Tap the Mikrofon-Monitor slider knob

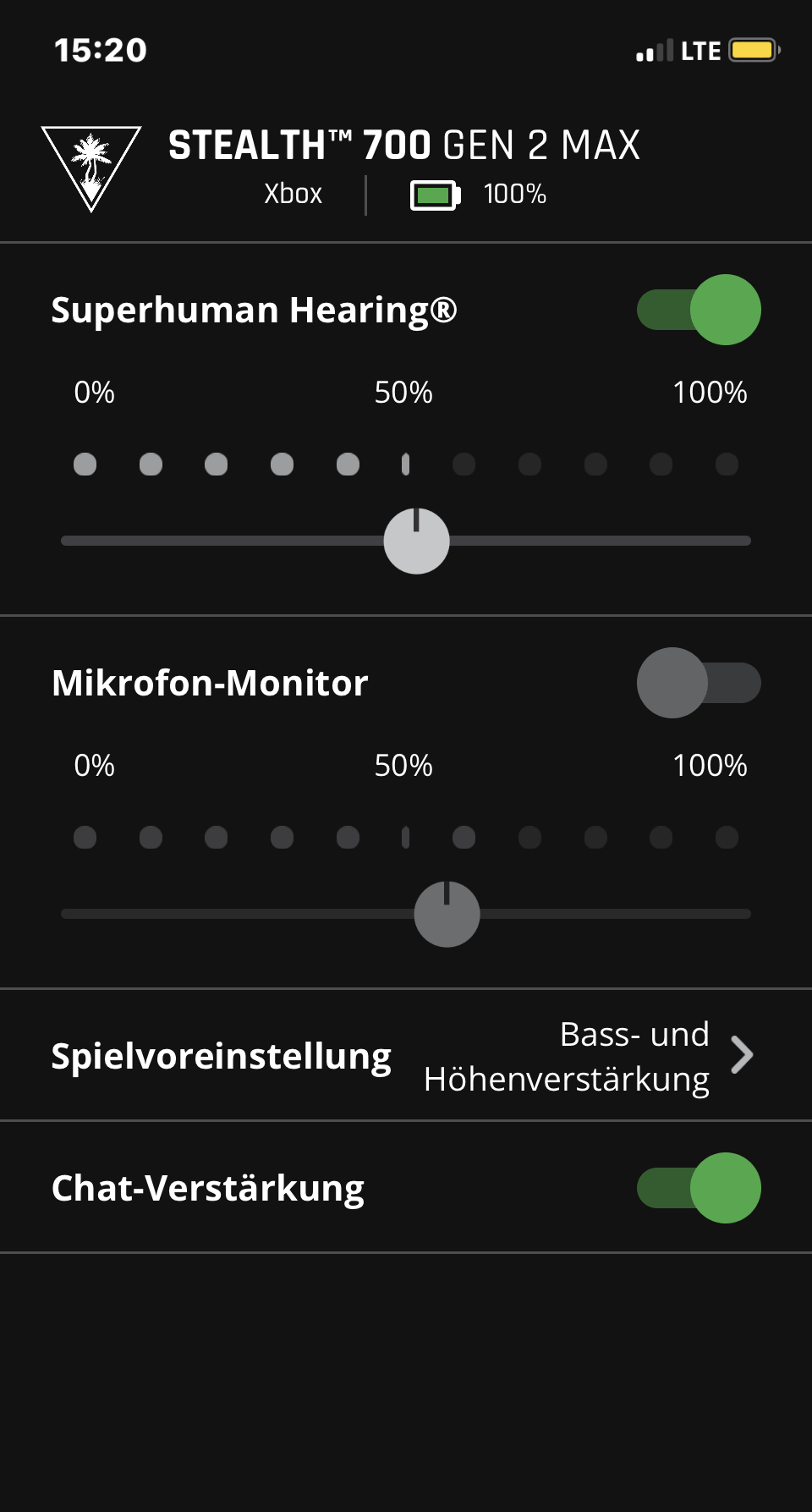(447, 915)
